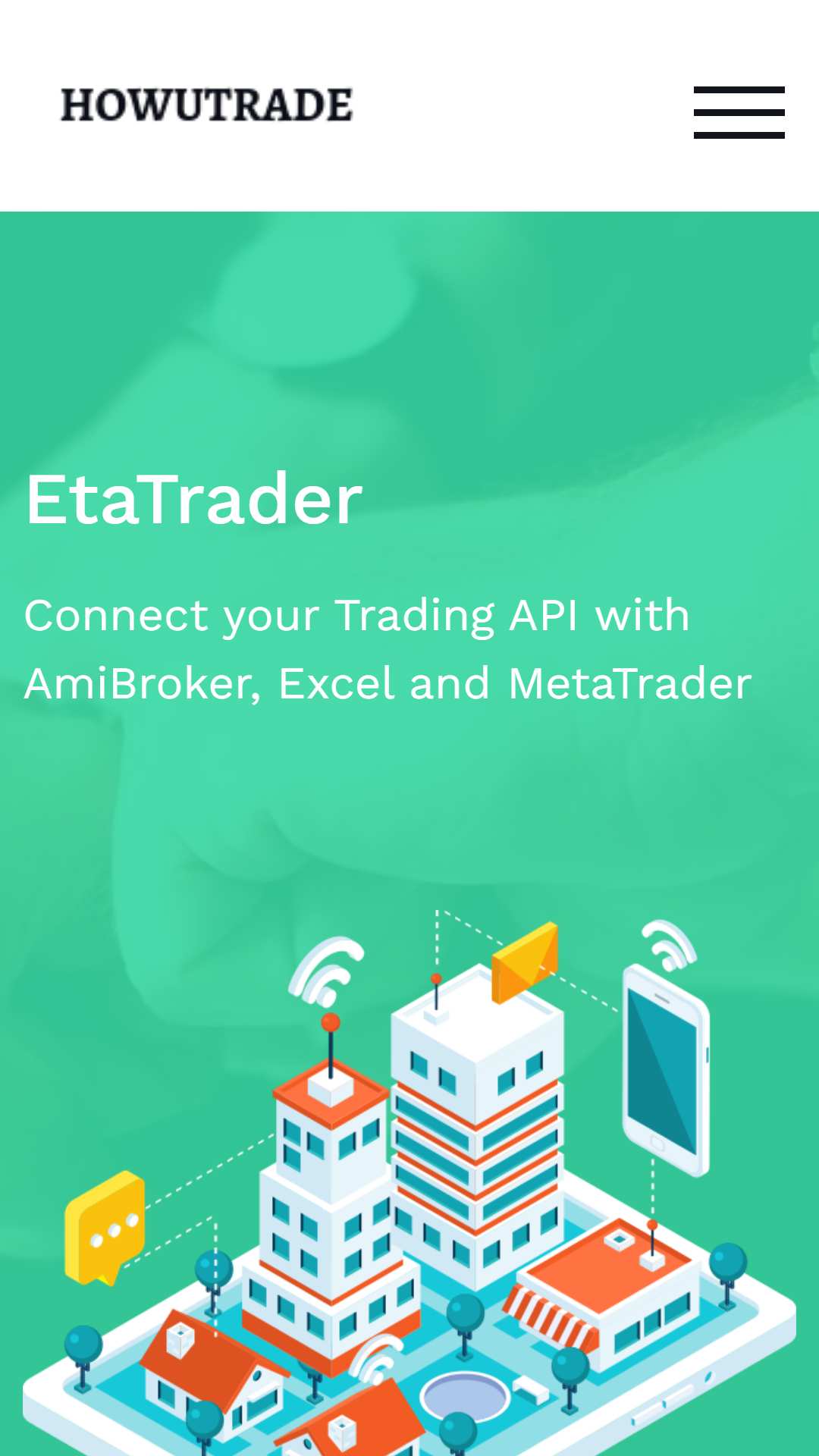The height and width of the screenshot is (1456, 819).
Task: Tap the HOWUTRADE logo to go home
Action: pyautogui.click(x=206, y=105)
